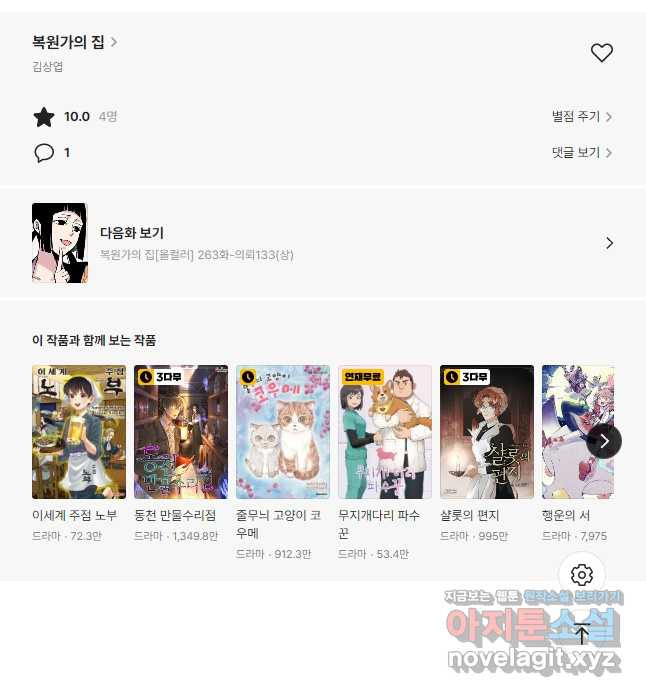Open viewer settings gear
This screenshot has width=646, height=697.
582,575
